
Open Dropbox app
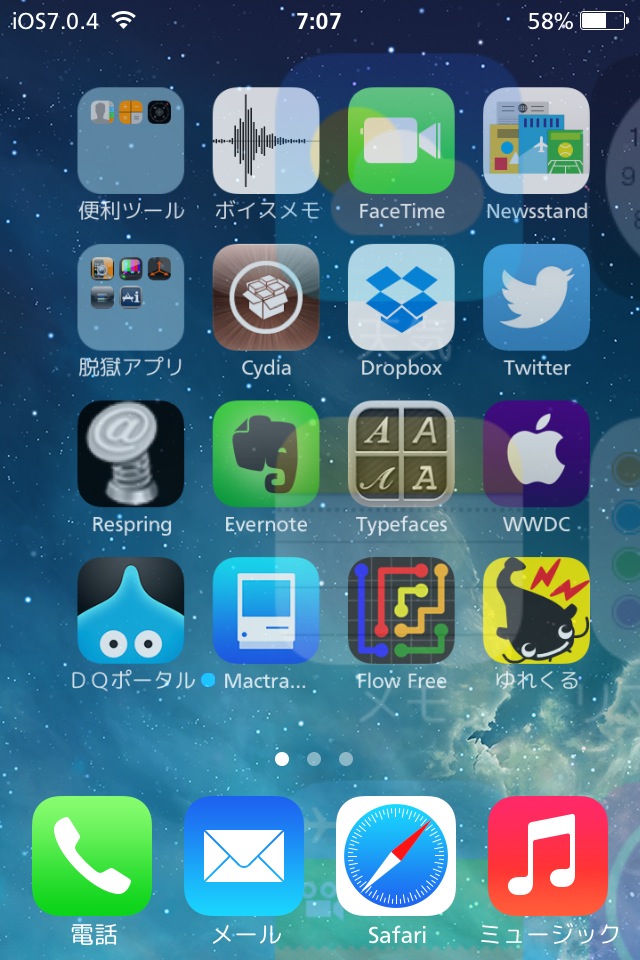401,297
